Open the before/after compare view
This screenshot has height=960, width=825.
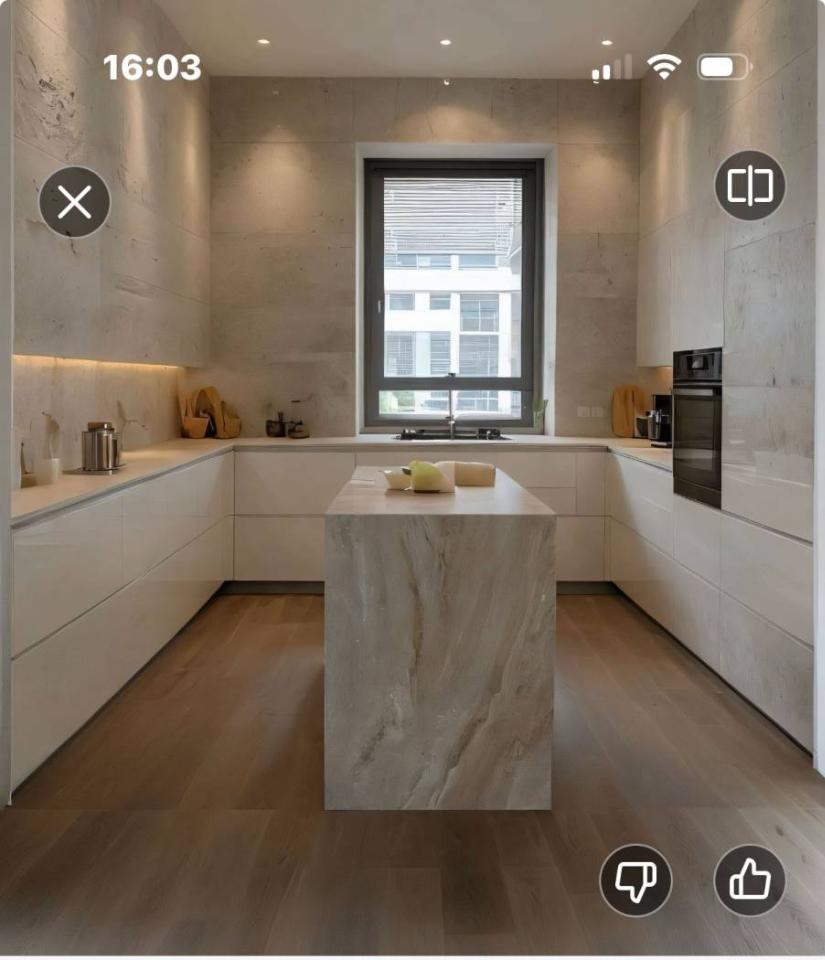tap(750, 185)
